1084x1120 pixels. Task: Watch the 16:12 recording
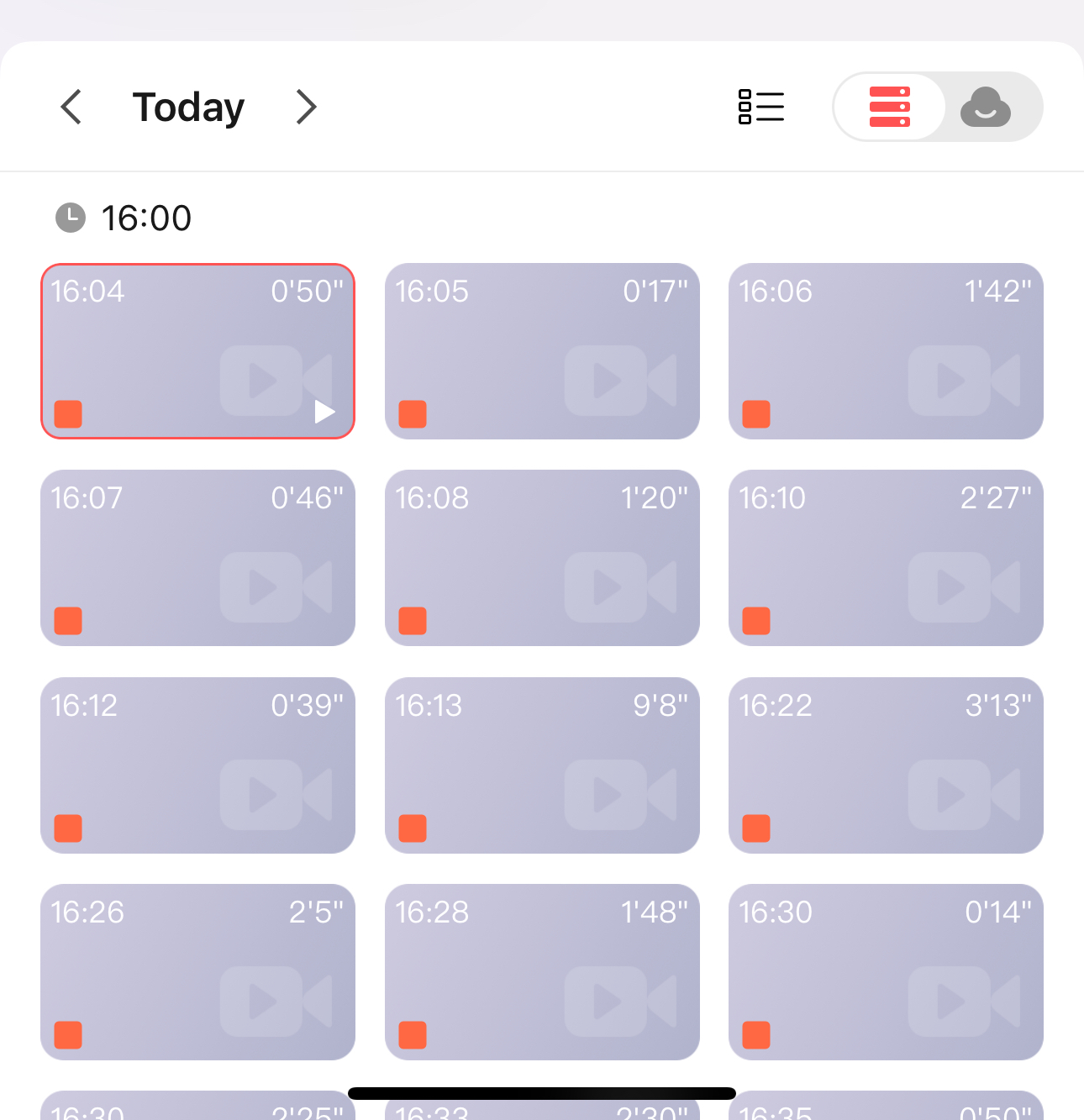(x=198, y=765)
